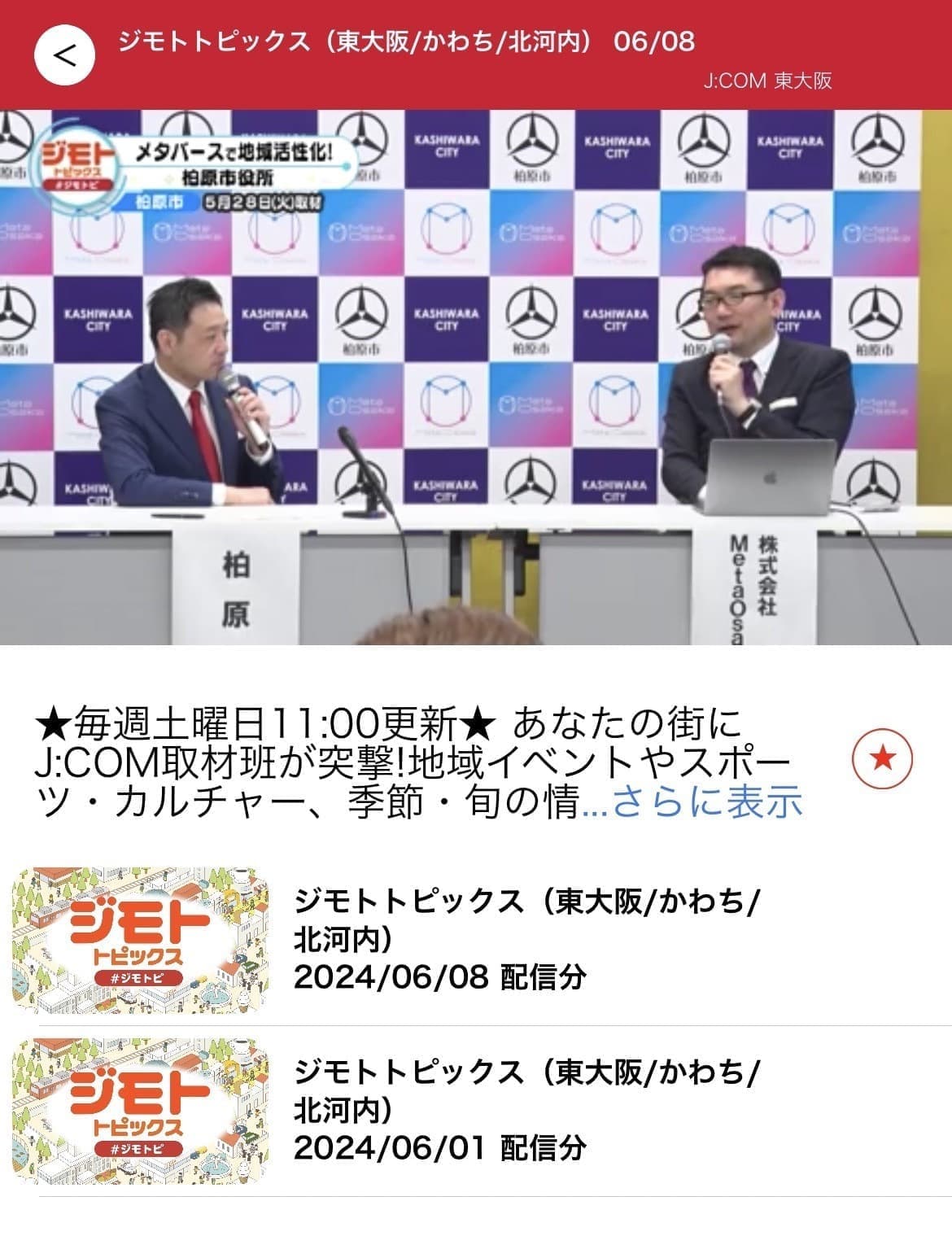
Task: Add this program to favorites with the star
Action: pos(882,759)
